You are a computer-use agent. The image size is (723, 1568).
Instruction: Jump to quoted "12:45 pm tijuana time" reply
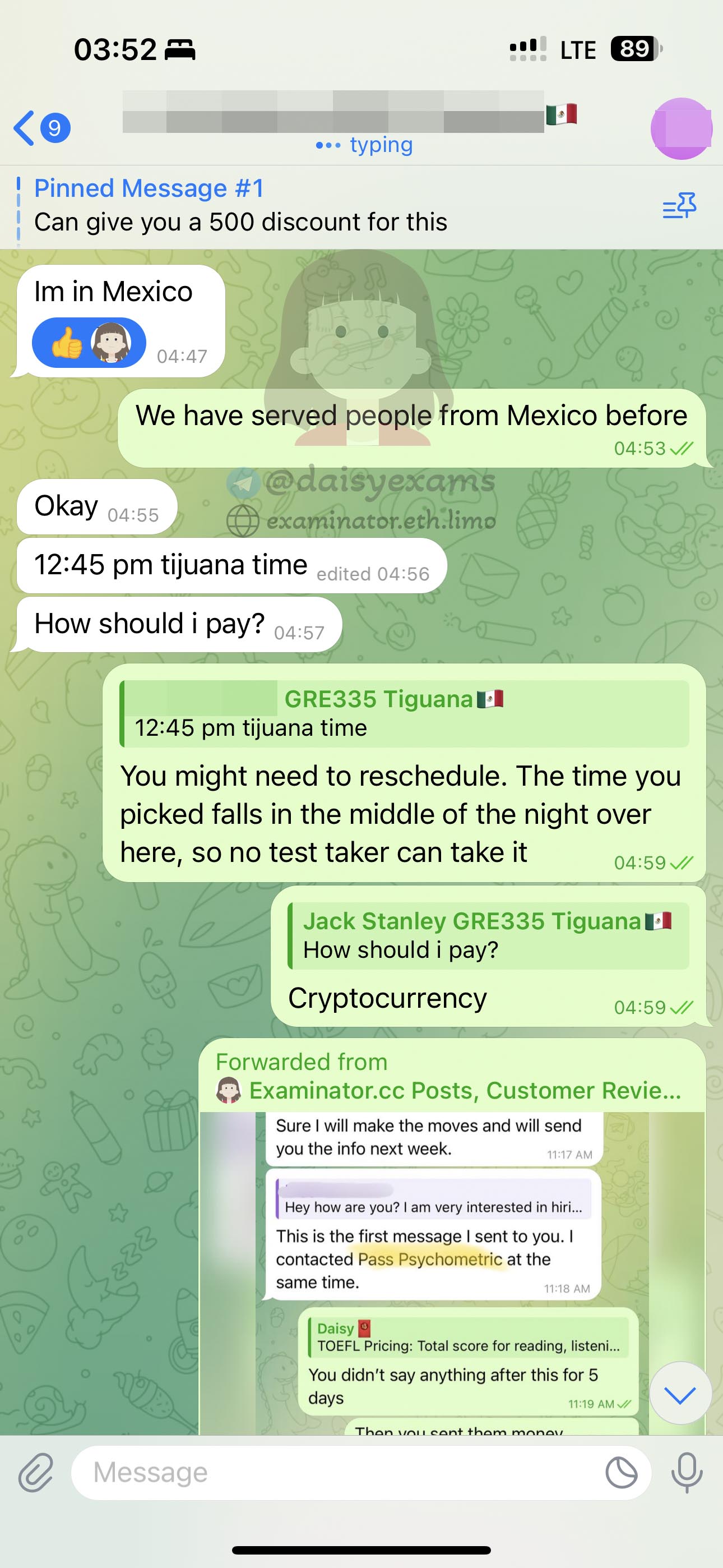pyautogui.click(x=404, y=713)
